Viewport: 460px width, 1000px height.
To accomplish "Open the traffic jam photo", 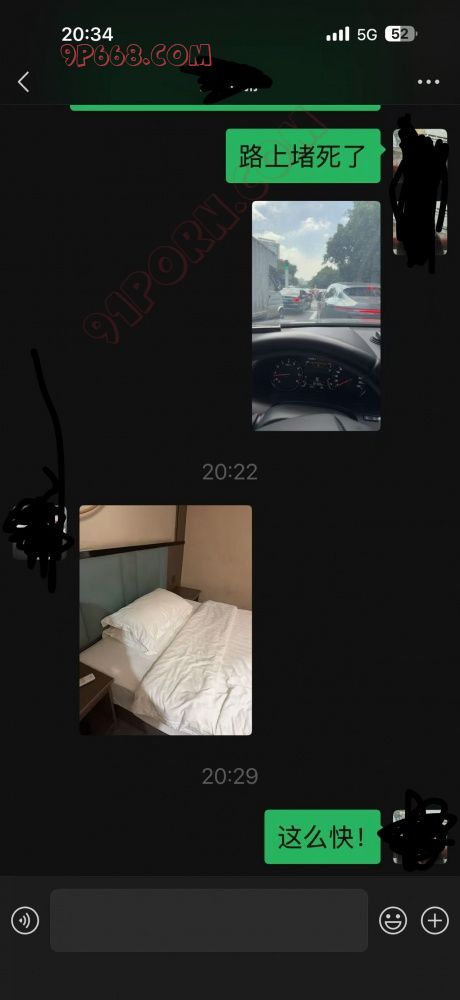I will [316, 316].
